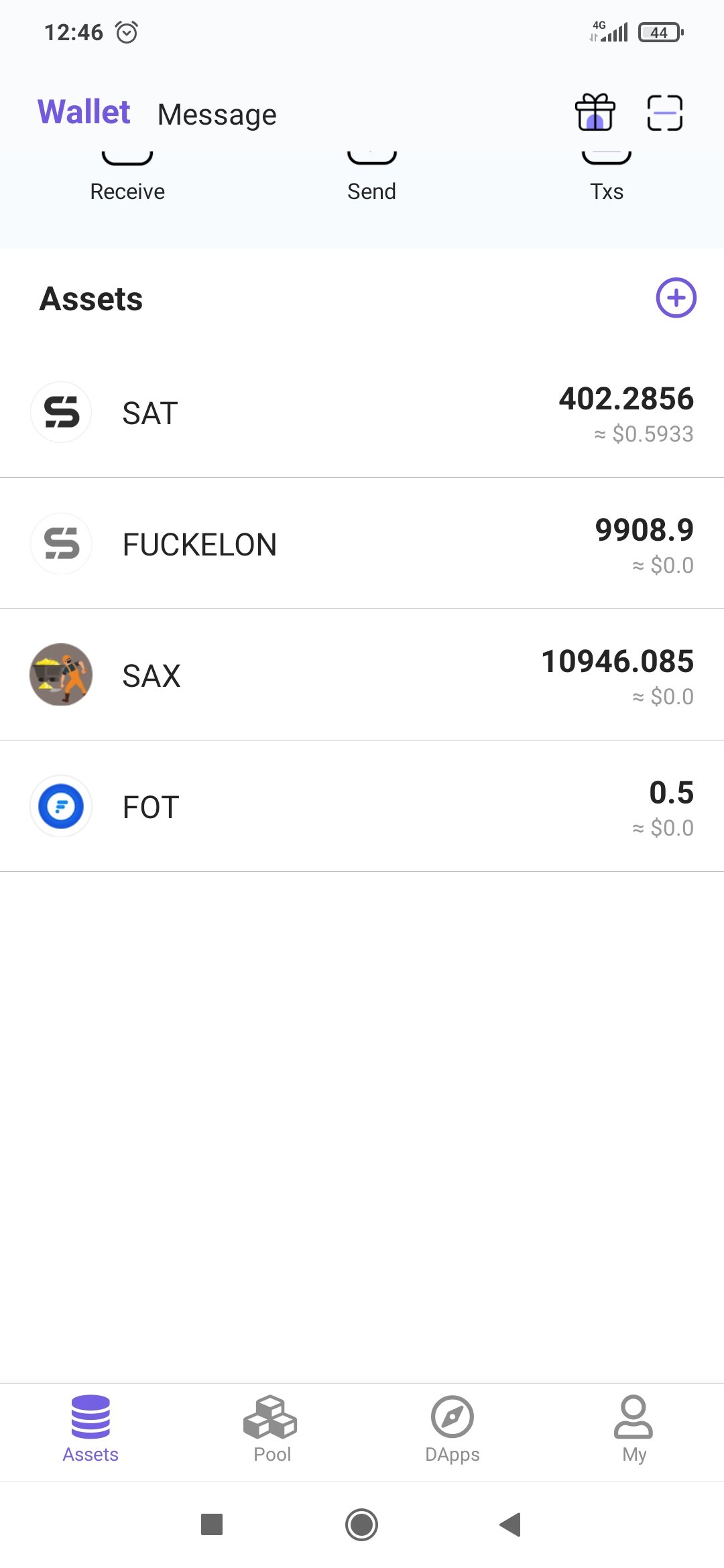Add a new asset with the plus icon
The image size is (724, 1568).
point(676,298)
